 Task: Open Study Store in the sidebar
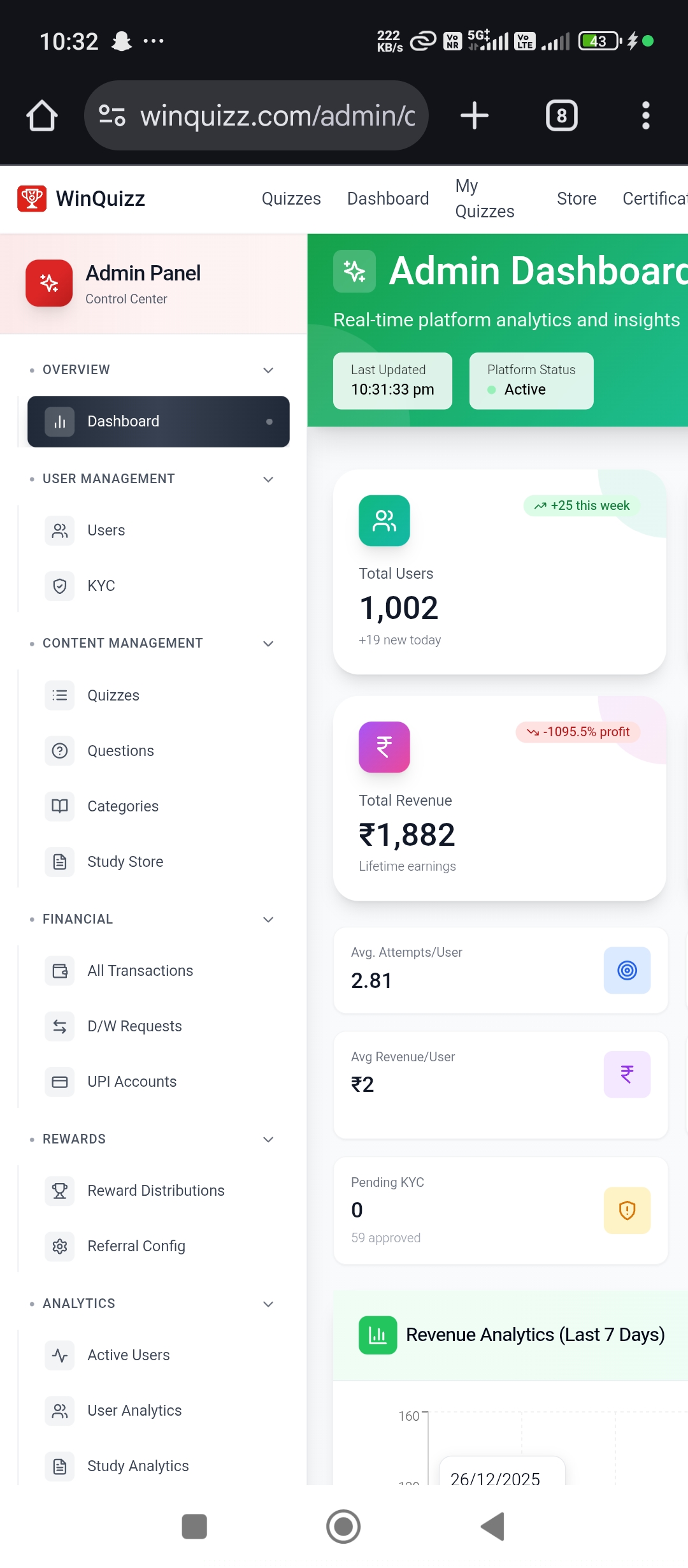[125, 862]
